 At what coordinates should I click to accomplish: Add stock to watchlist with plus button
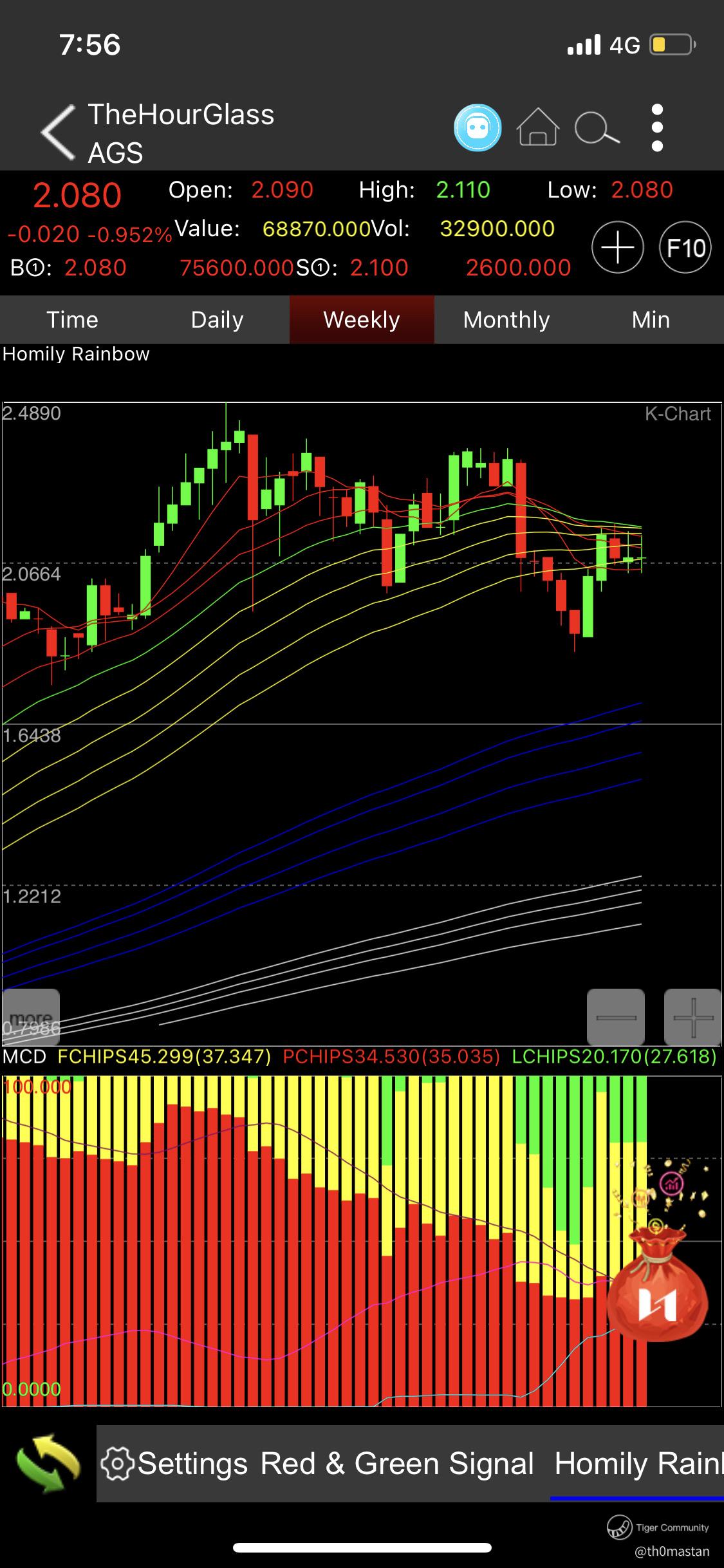[617, 248]
